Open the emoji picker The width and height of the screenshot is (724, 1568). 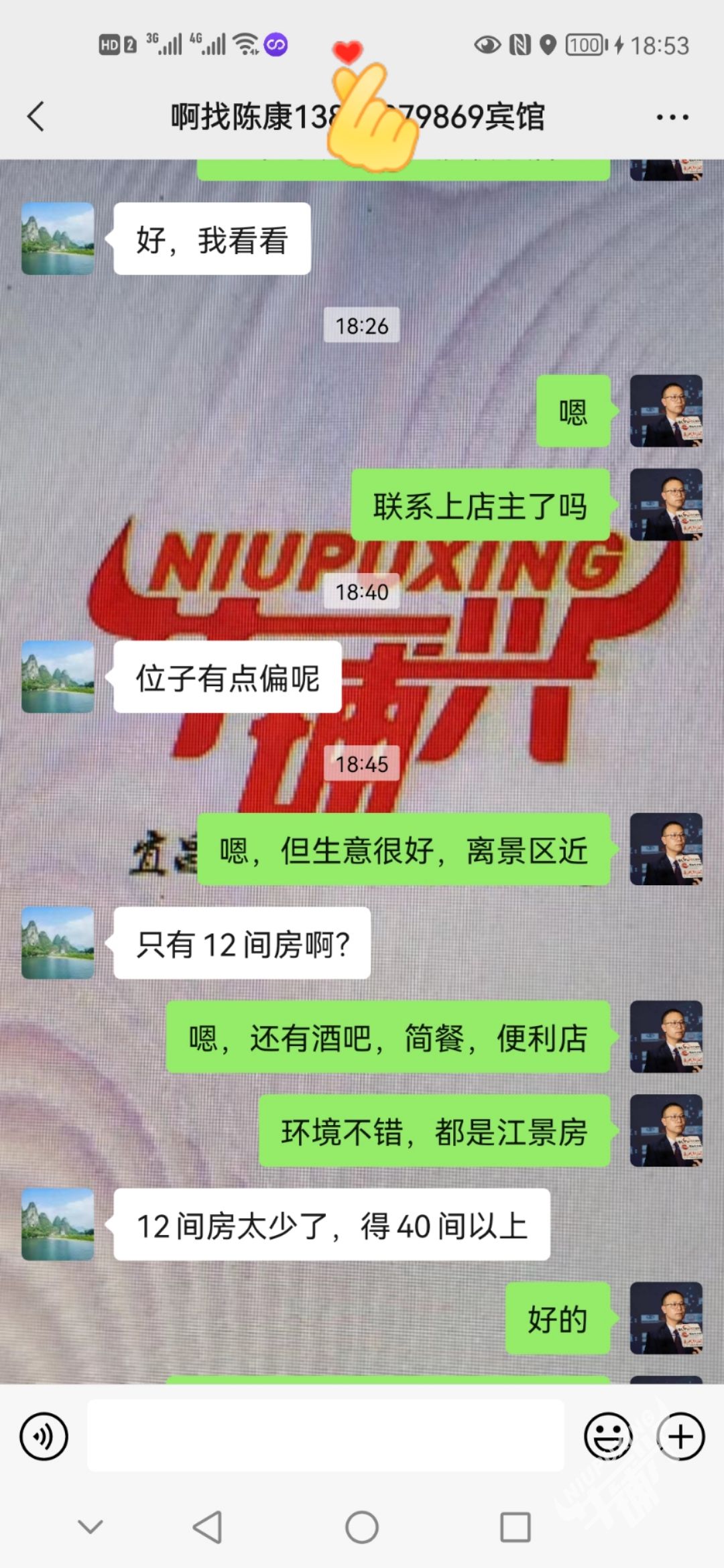(x=608, y=1436)
